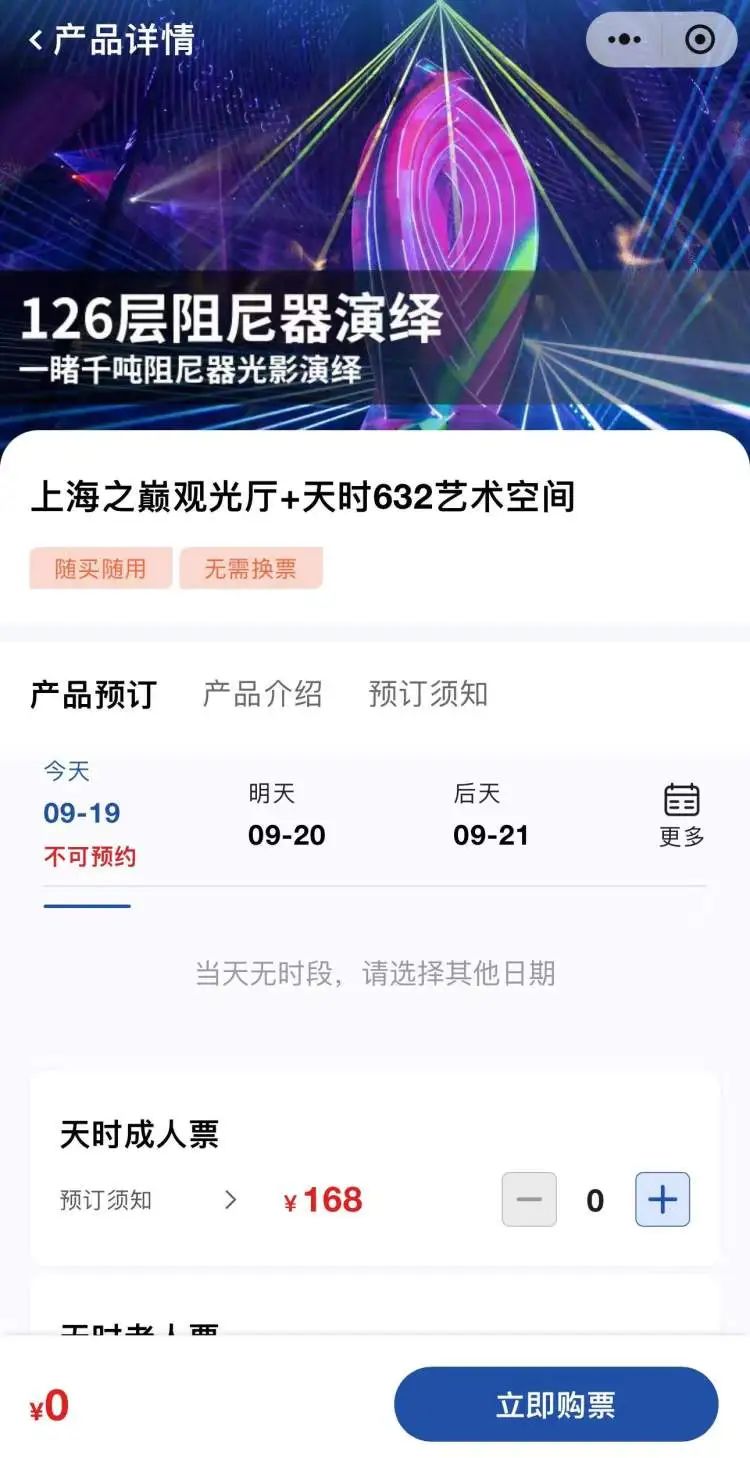Decrease 天时成人票 quantity with minus

pyautogui.click(x=529, y=1200)
